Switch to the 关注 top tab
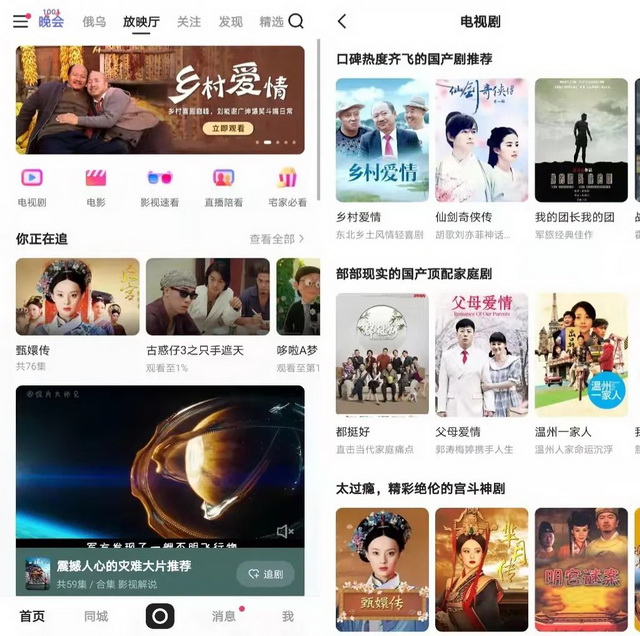 [188, 21]
